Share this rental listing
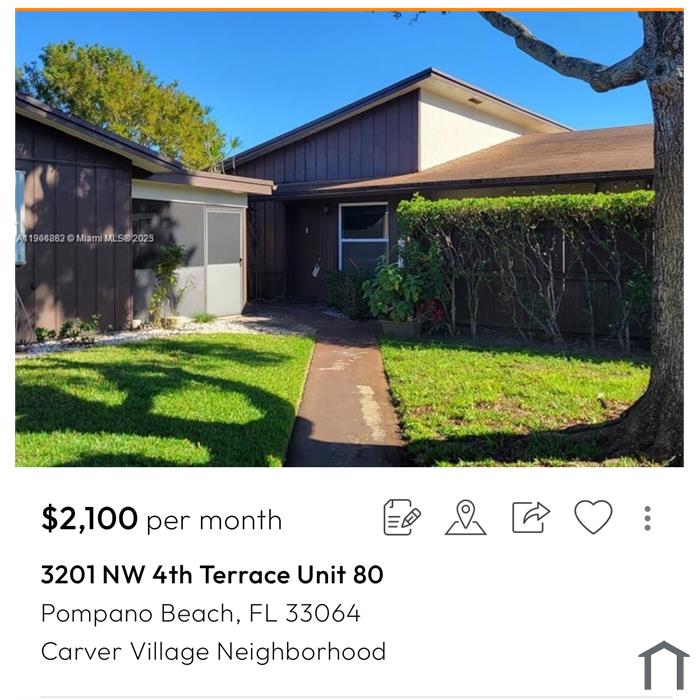 pyautogui.click(x=531, y=517)
